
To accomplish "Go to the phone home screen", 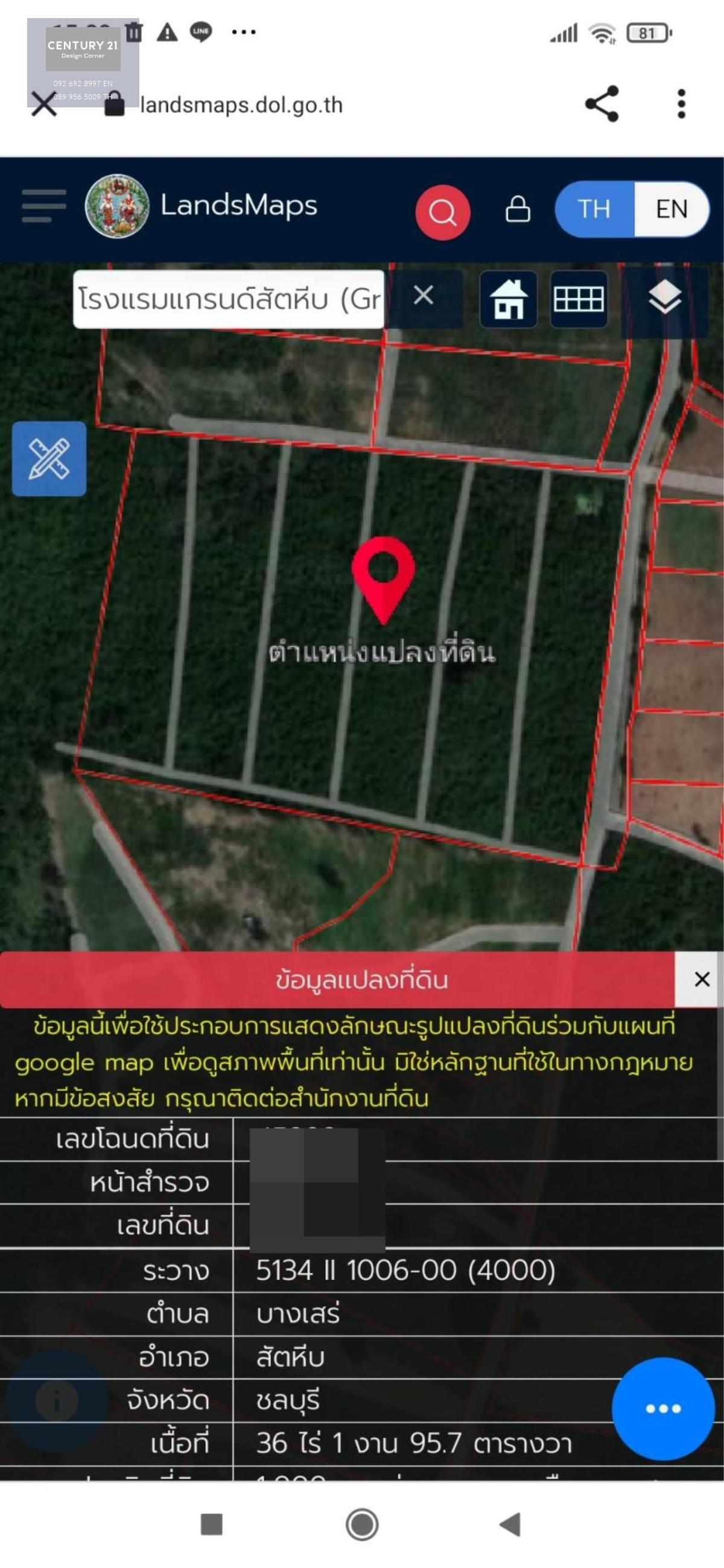I will point(363,1524).
